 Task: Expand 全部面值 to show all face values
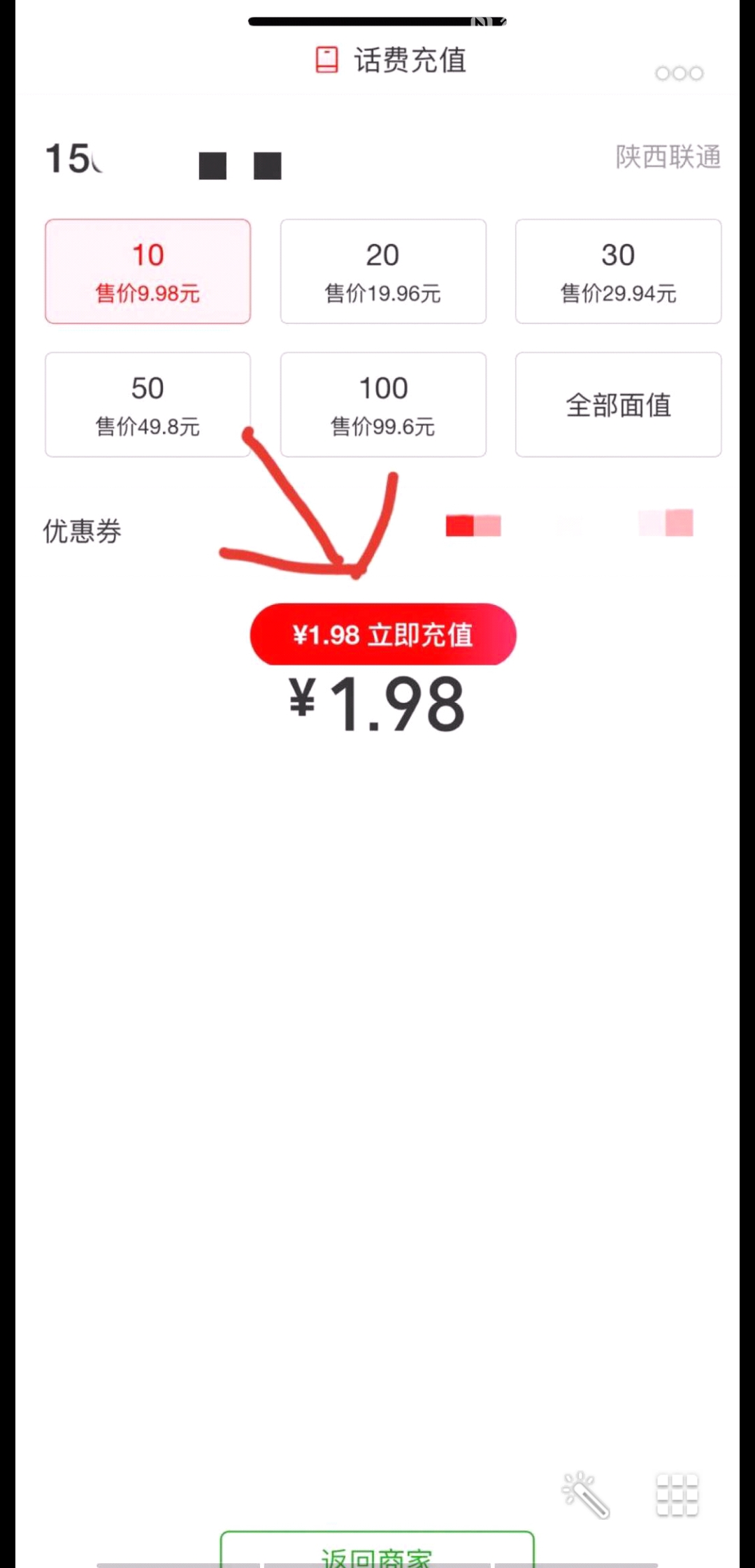click(618, 404)
